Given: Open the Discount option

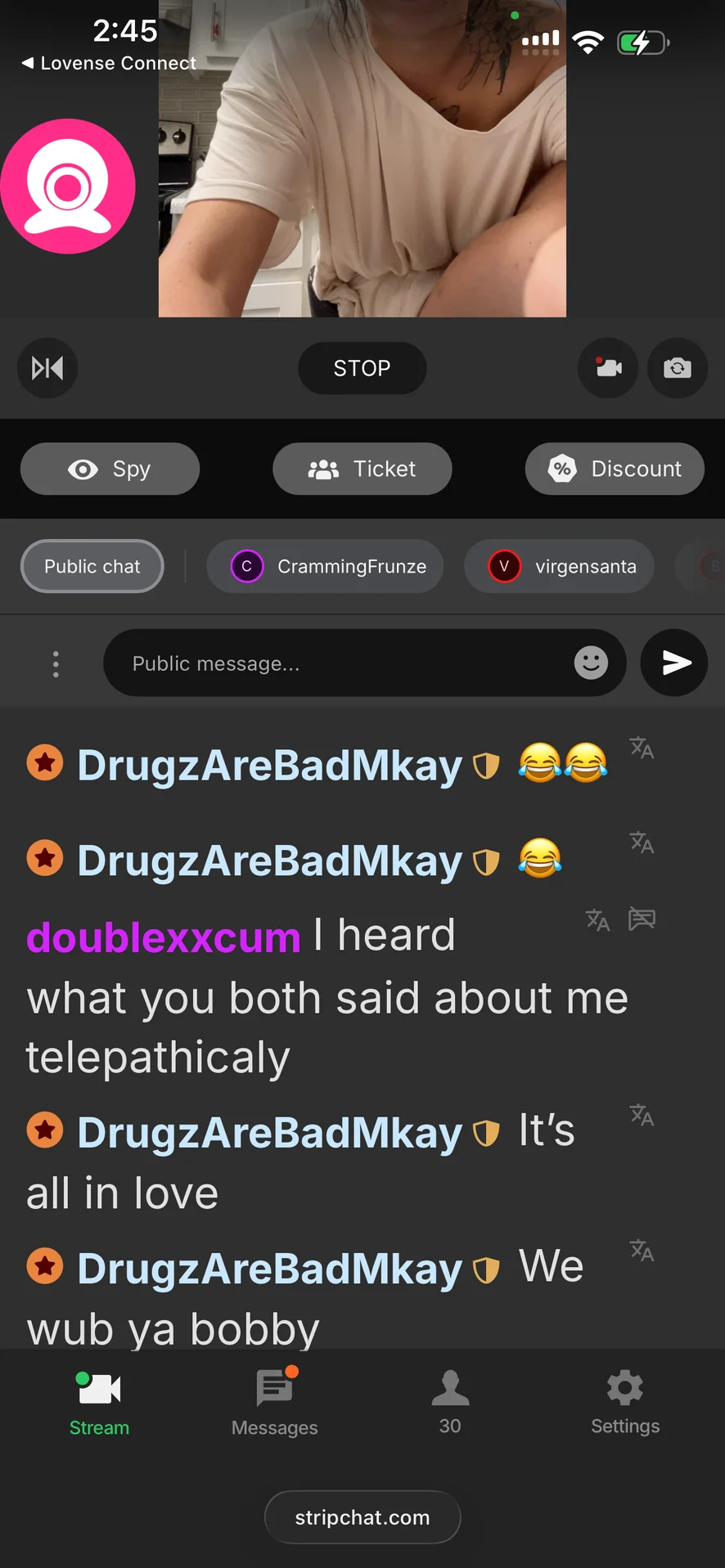Looking at the screenshot, I should 615,469.
